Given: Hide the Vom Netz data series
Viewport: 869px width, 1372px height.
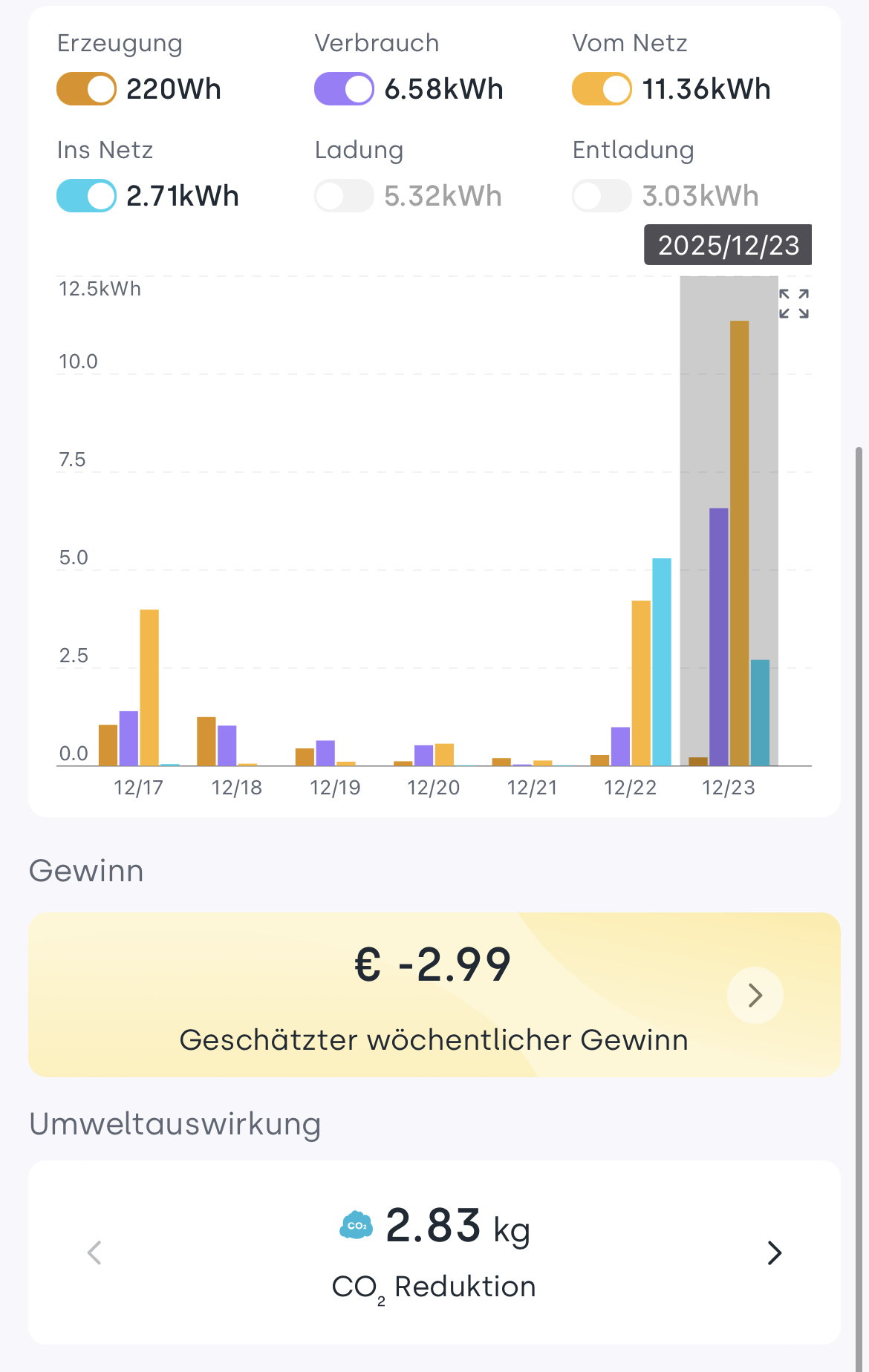Looking at the screenshot, I should pos(602,89).
